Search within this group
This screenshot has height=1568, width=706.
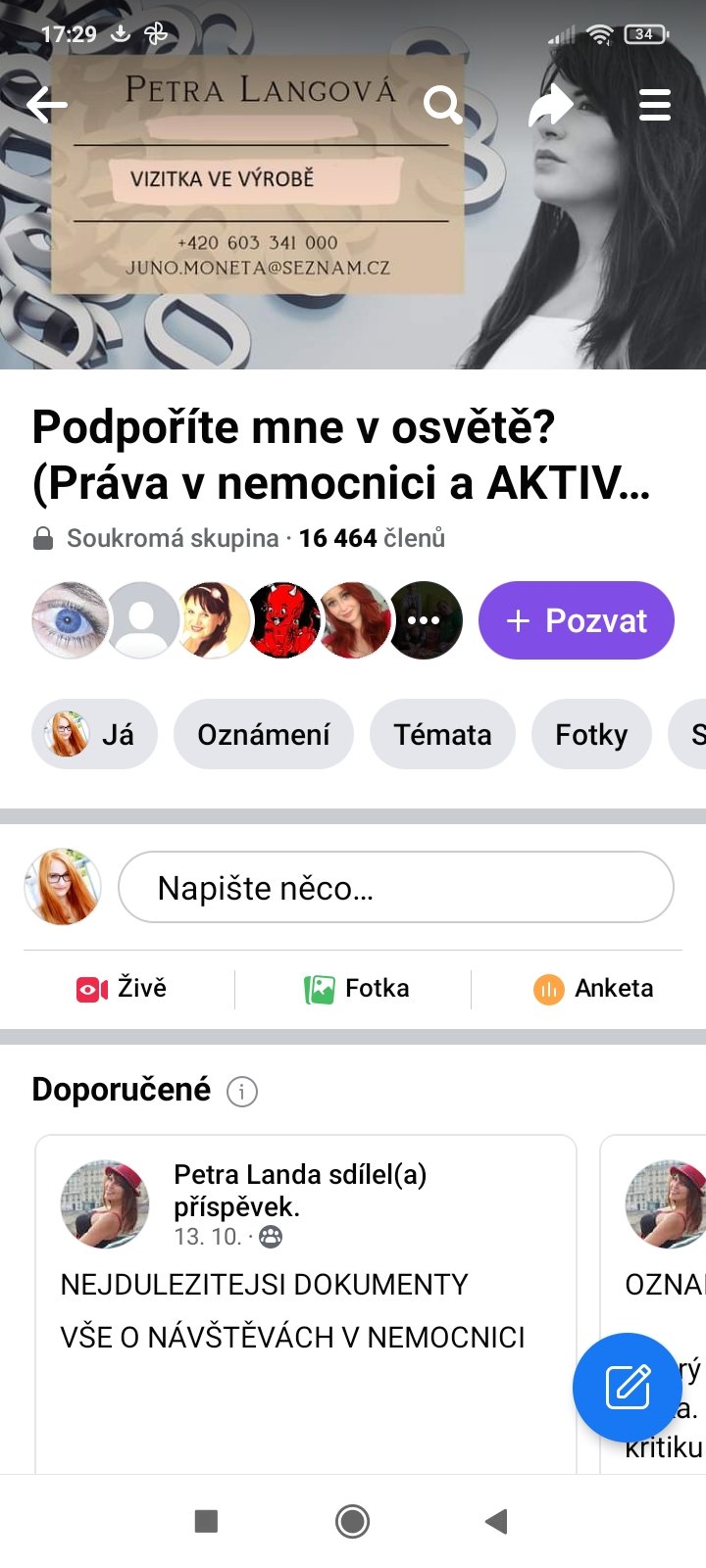point(442,104)
